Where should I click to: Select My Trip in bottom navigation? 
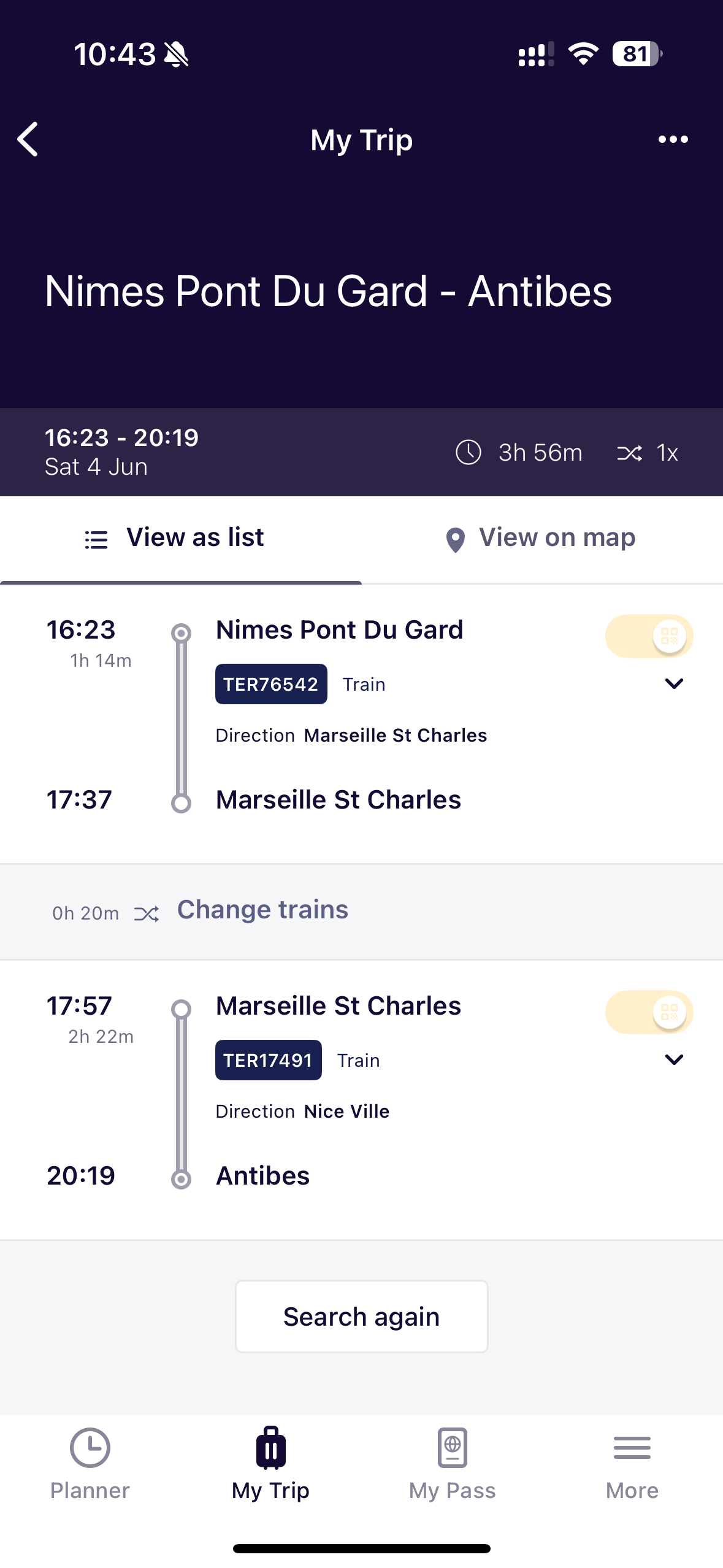click(270, 1465)
